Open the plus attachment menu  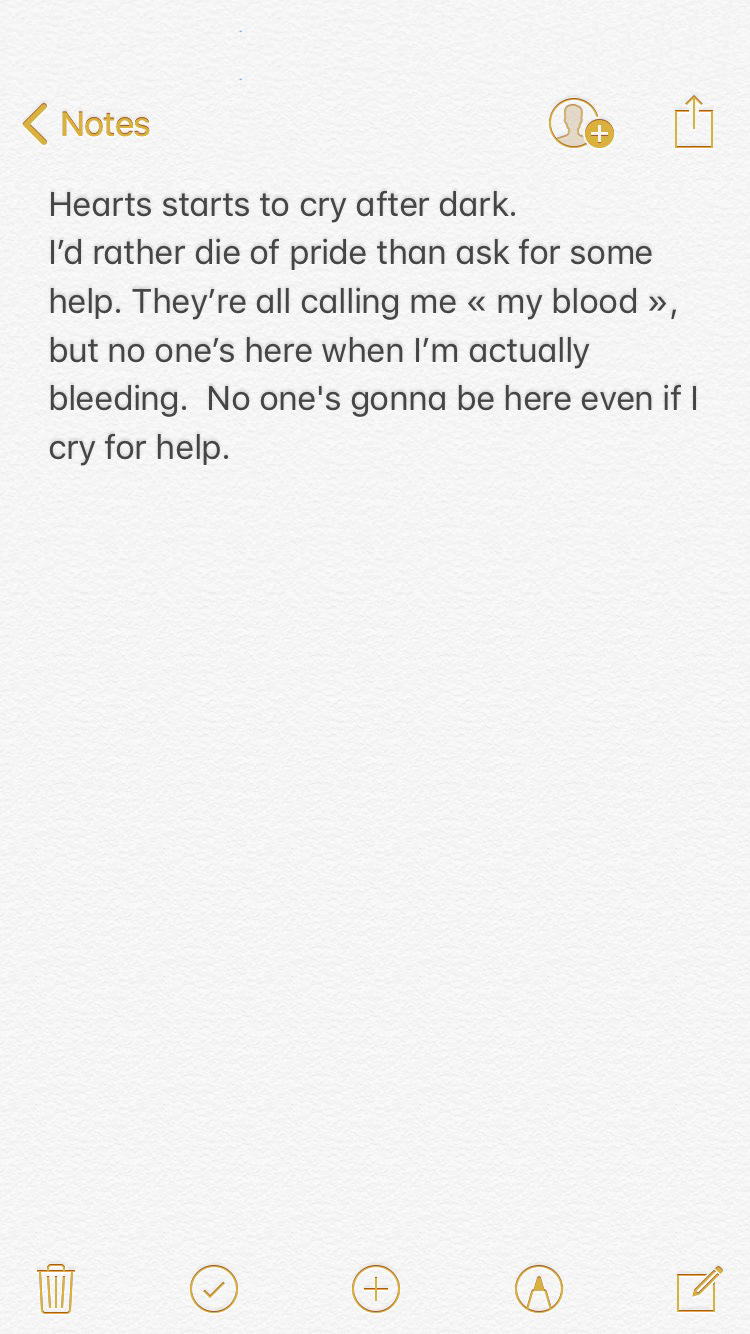(376, 1288)
